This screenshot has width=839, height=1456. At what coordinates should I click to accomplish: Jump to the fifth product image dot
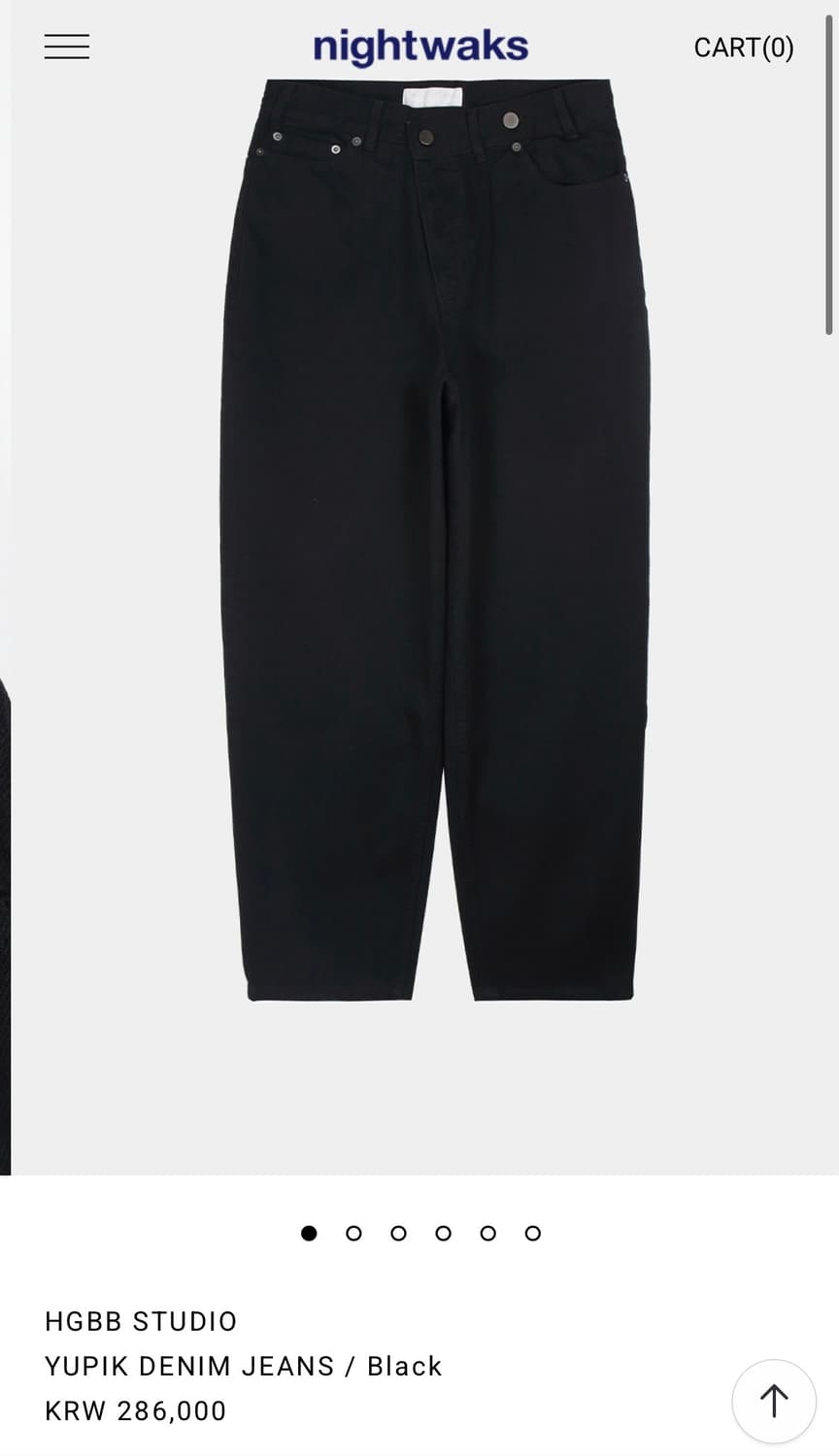click(x=487, y=1234)
